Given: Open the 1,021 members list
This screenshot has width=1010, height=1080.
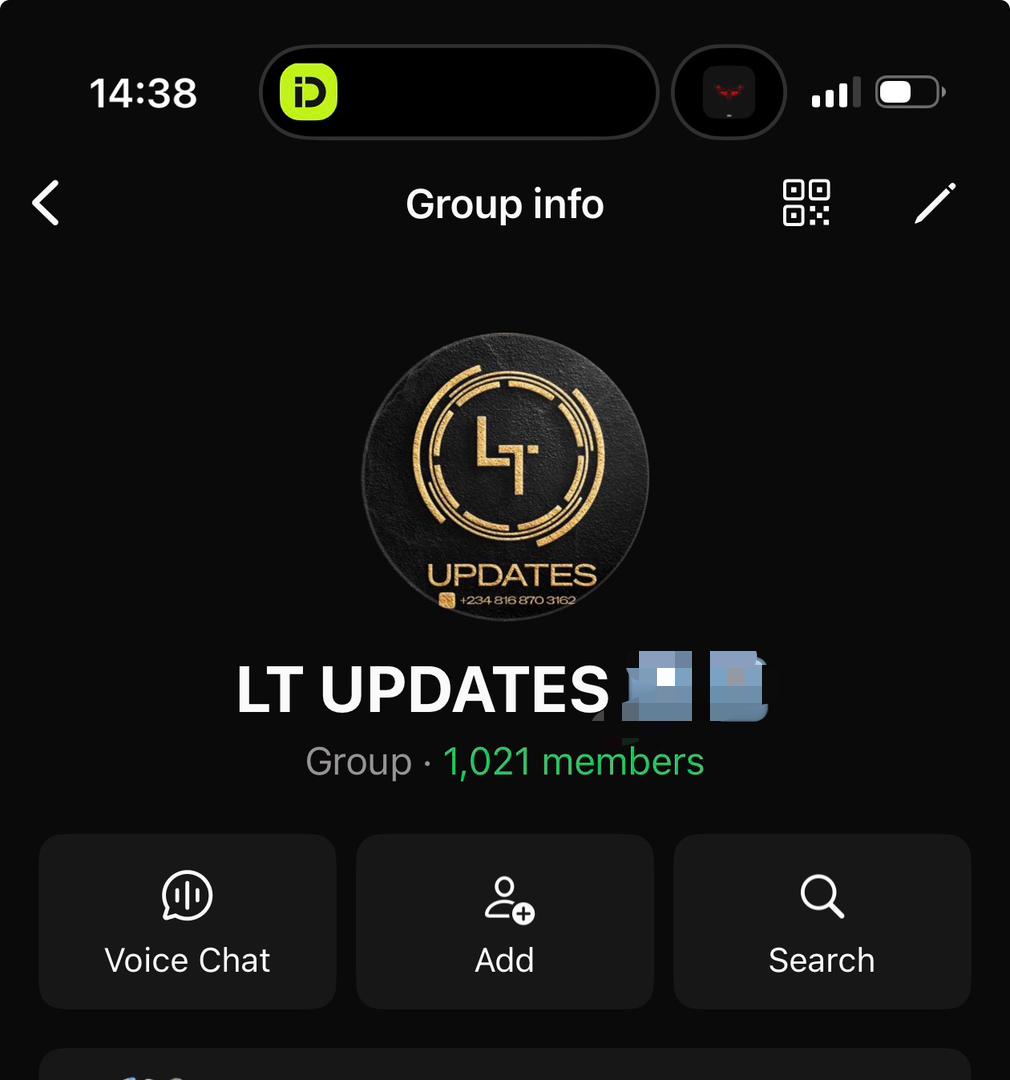Looking at the screenshot, I should pyautogui.click(x=573, y=762).
